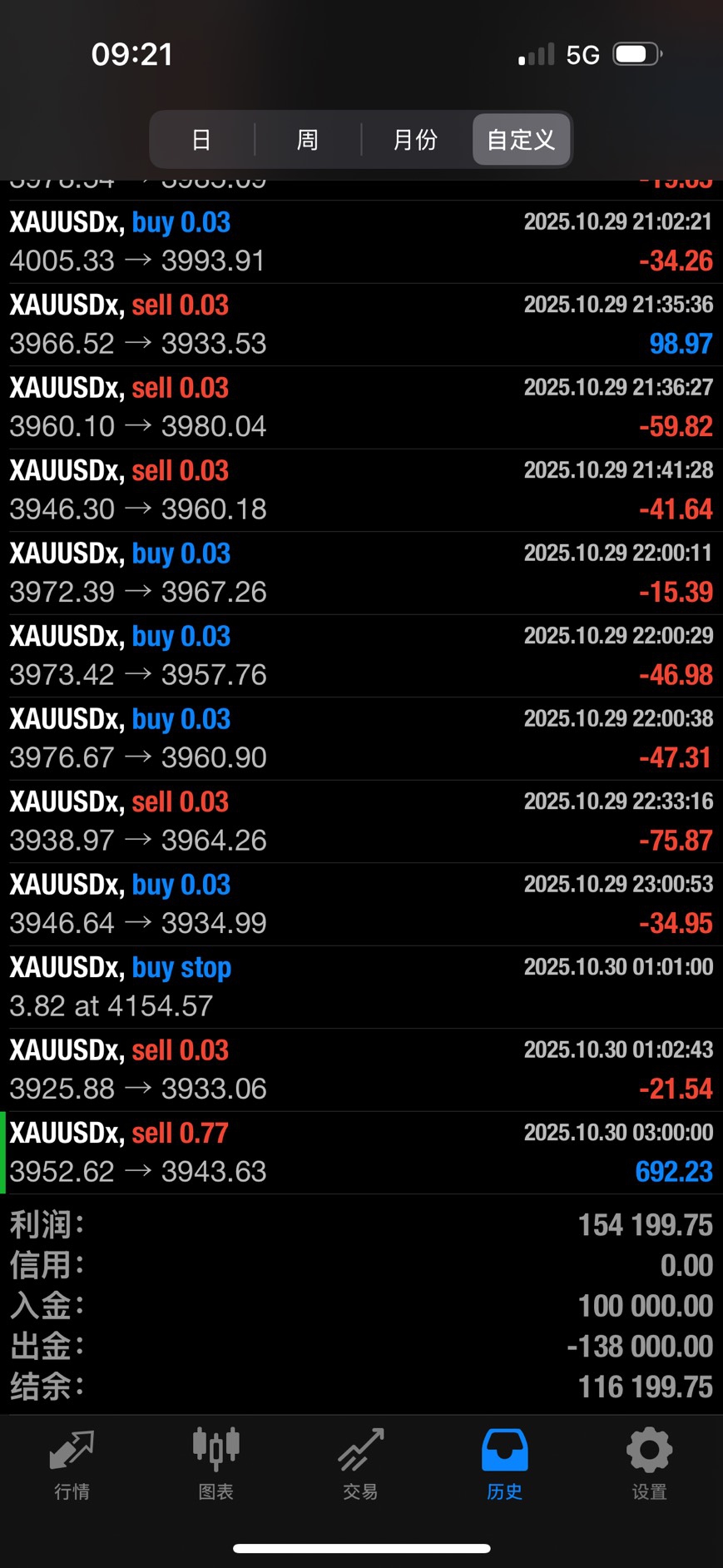Switch to the 月份 period filter
The height and width of the screenshot is (1568, 723).
415,140
